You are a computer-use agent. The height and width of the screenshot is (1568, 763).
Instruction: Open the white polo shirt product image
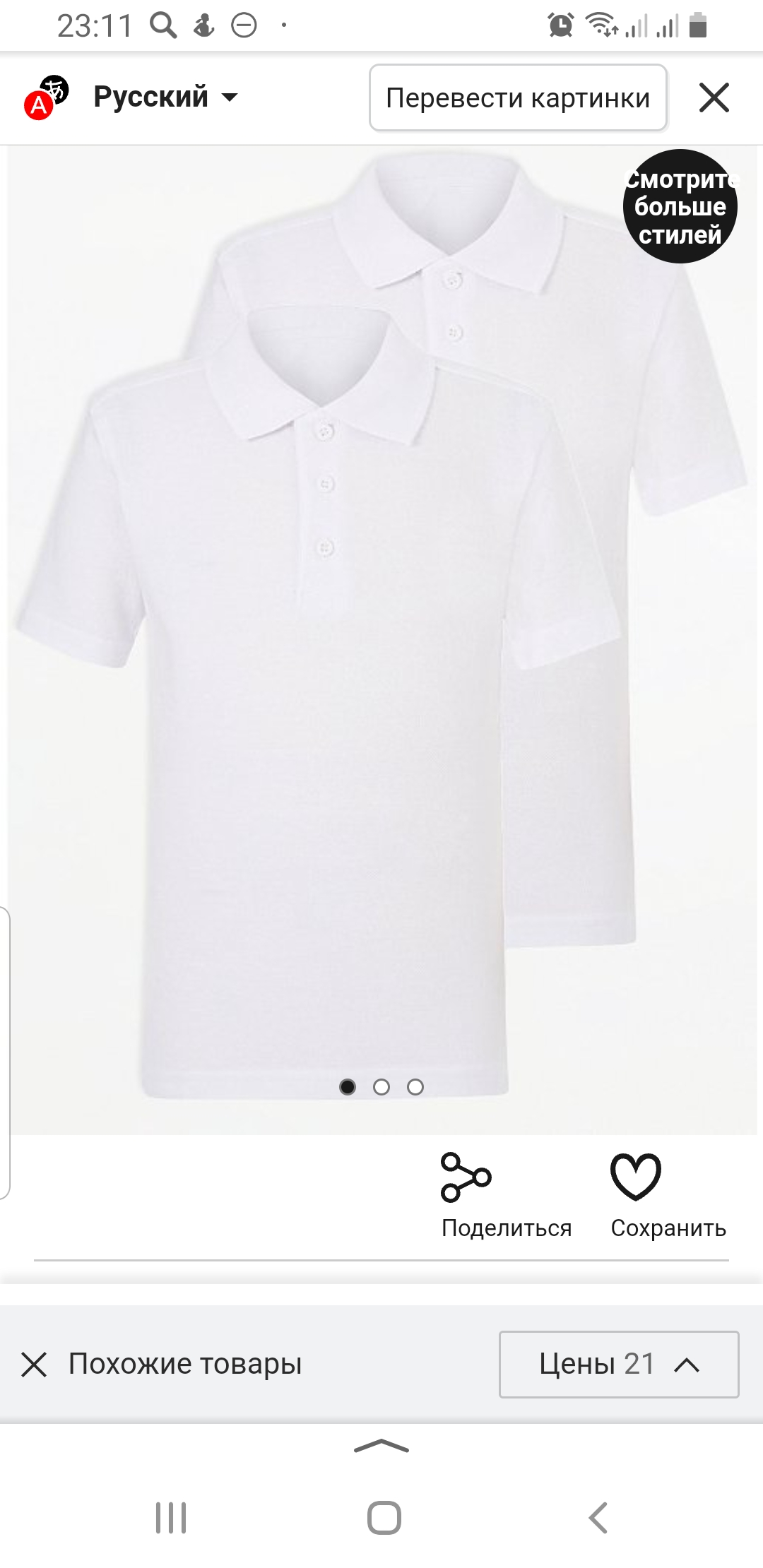point(381,639)
